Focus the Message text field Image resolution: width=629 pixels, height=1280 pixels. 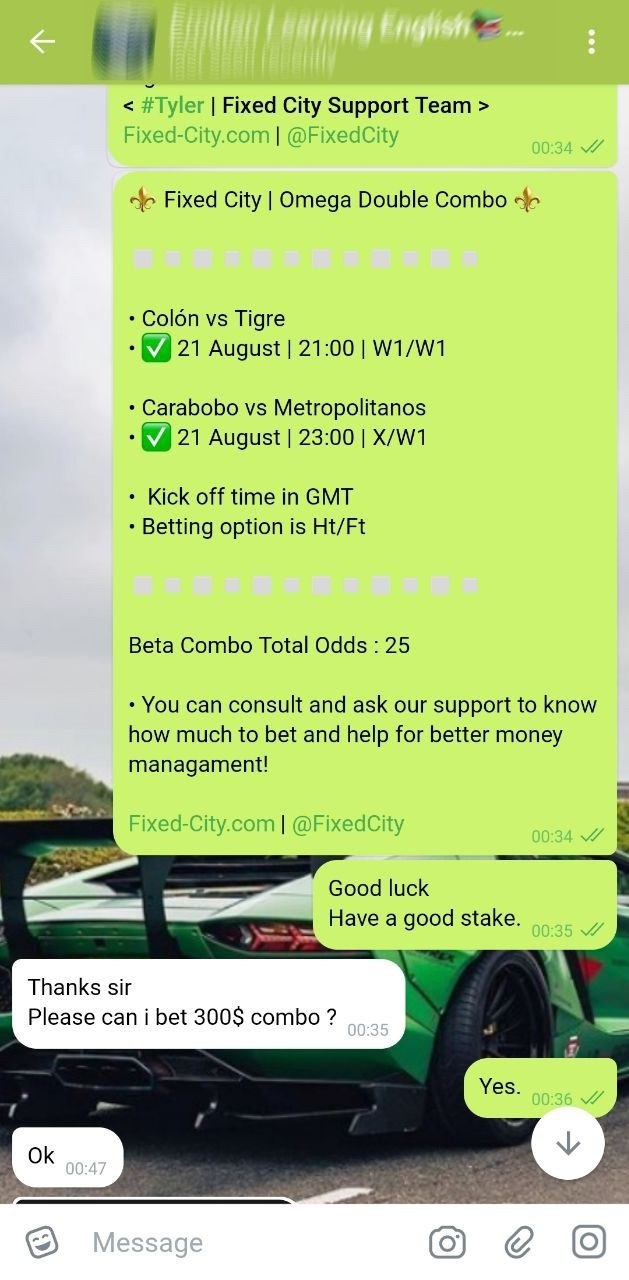240,1242
